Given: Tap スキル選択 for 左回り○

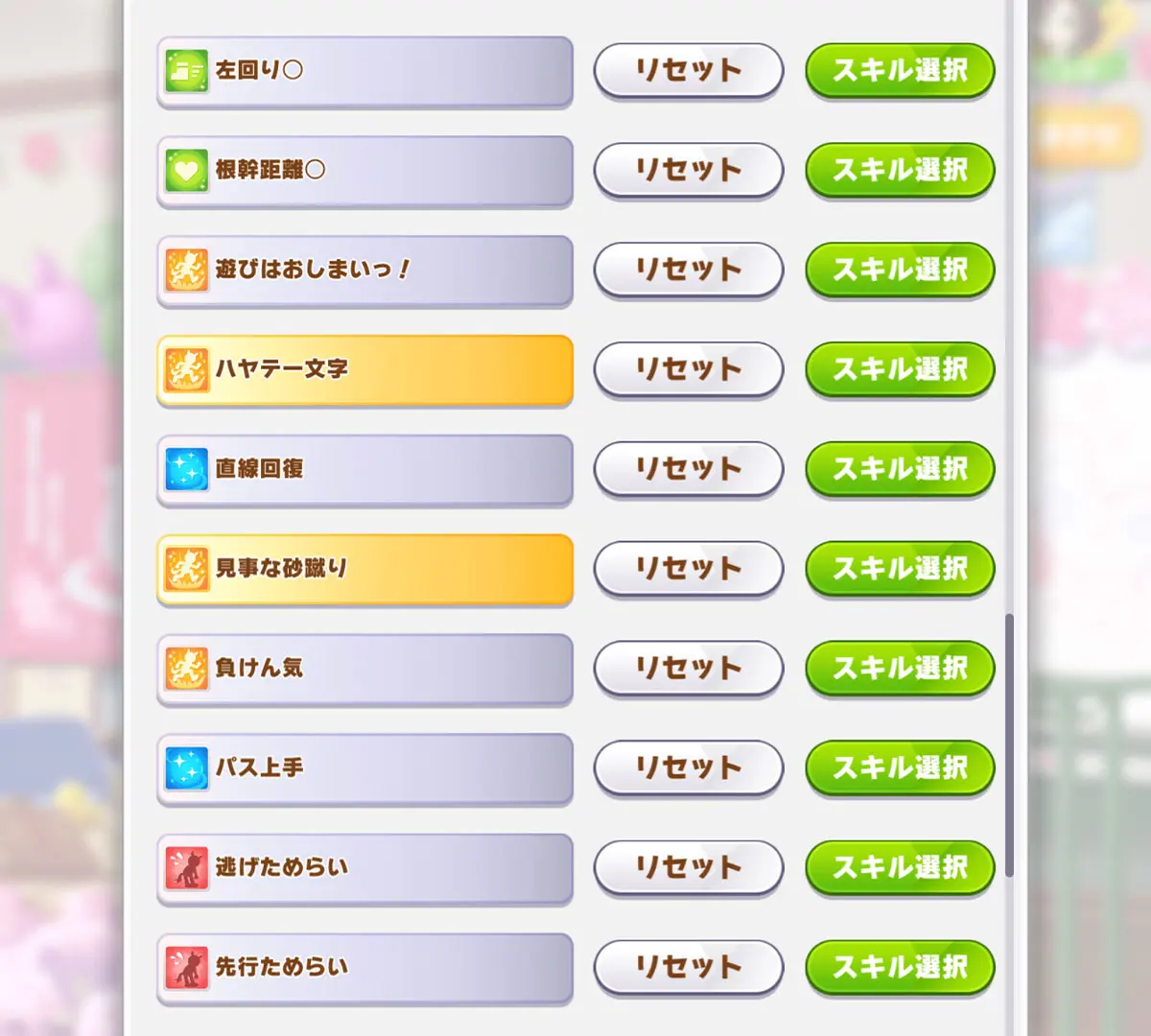Looking at the screenshot, I should point(900,70).
